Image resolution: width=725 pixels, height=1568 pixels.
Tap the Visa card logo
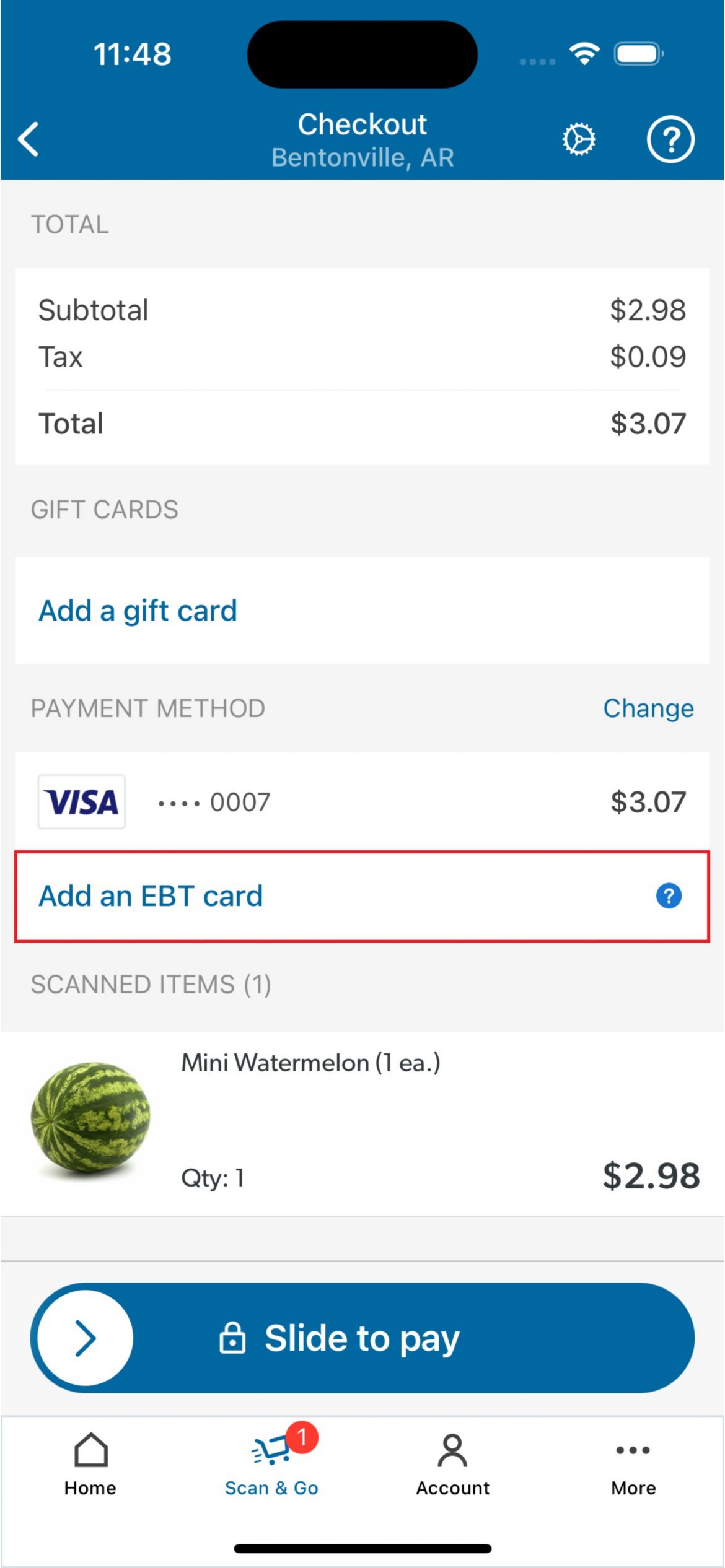click(x=81, y=801)
